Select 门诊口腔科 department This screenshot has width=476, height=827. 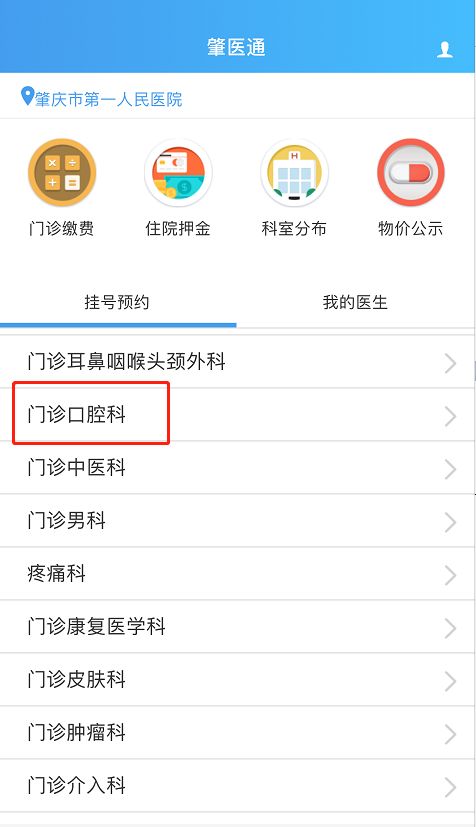pyautogui.click(x=237, y=415)
